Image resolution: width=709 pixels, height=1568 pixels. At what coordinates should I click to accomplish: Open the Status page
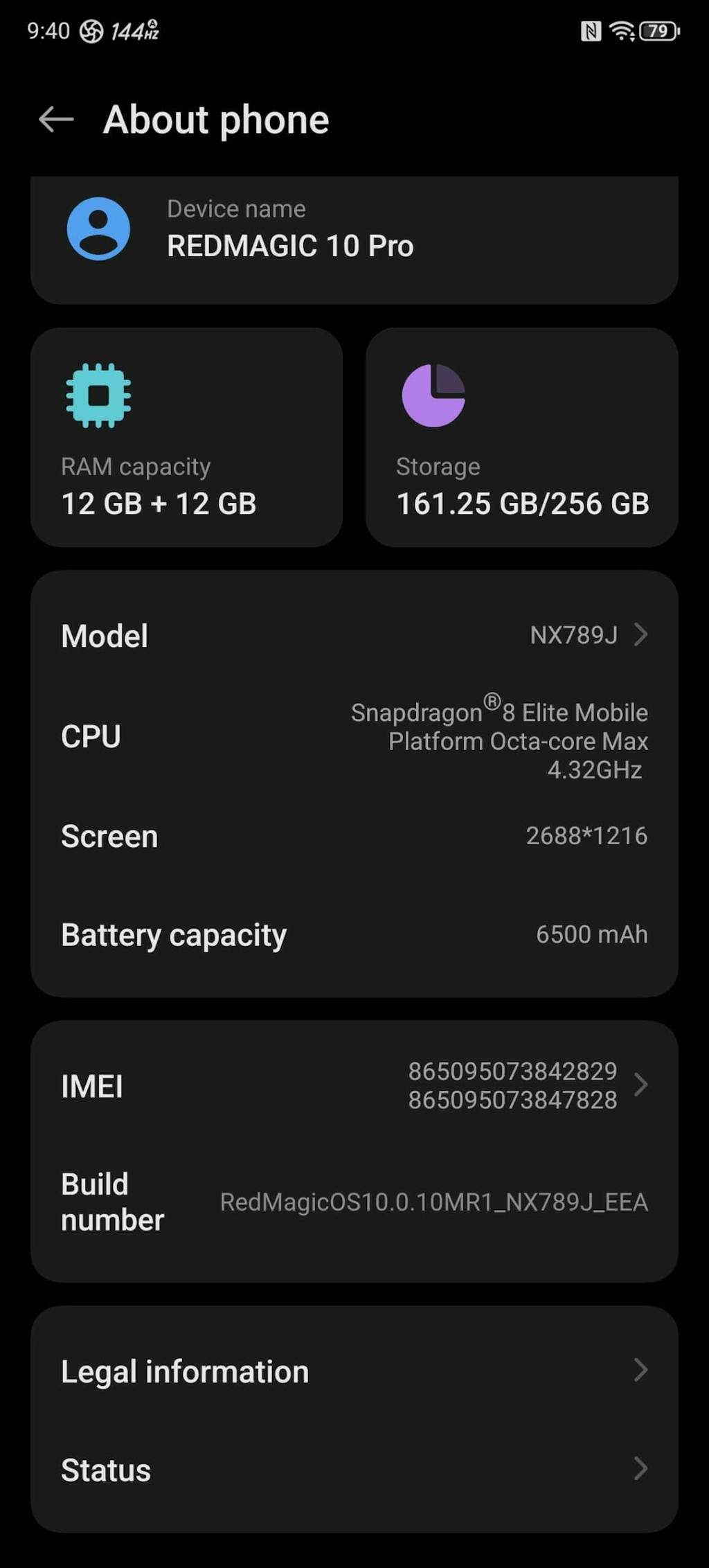coord(353,1470)
